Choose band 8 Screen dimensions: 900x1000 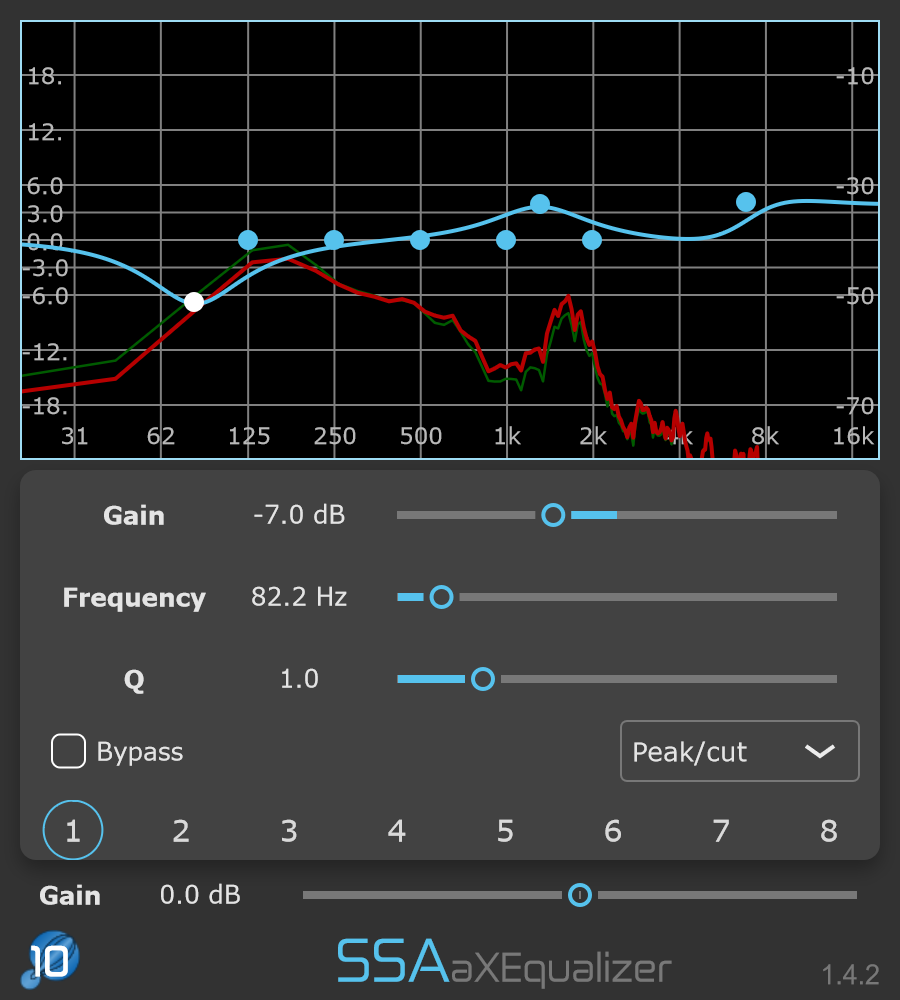(829, 831)
